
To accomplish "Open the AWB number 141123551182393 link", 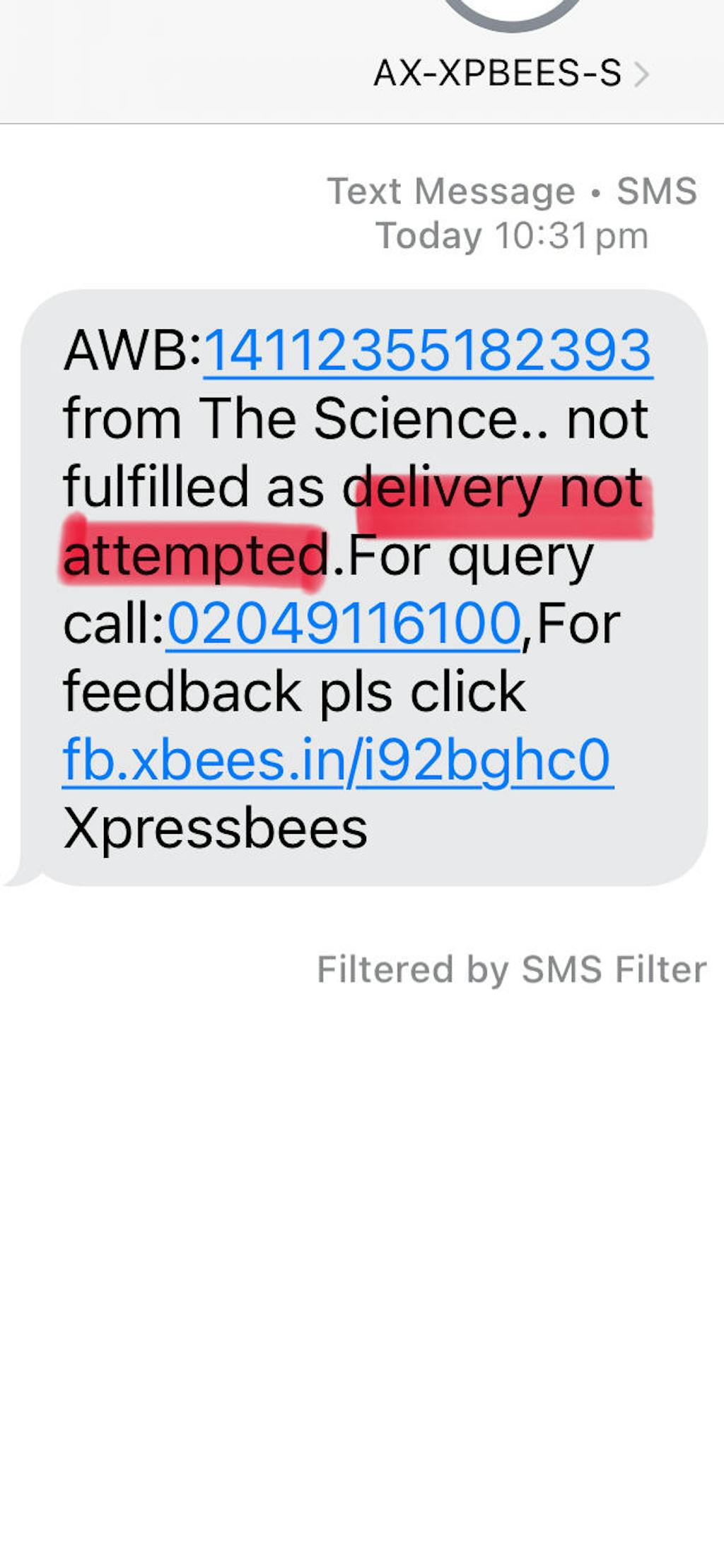I will tap(427, 350).
